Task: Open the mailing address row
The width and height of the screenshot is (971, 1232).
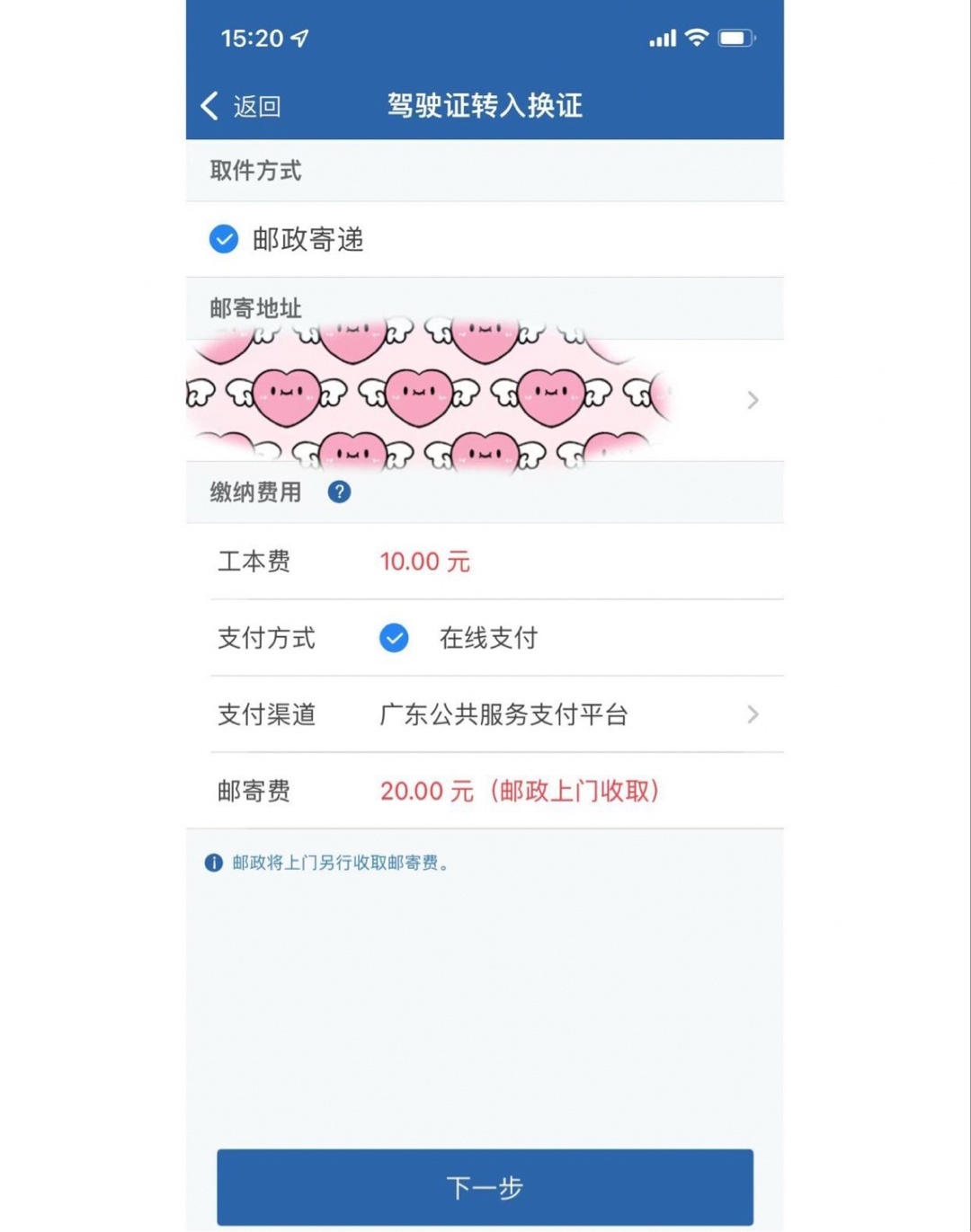Action: 485,400
